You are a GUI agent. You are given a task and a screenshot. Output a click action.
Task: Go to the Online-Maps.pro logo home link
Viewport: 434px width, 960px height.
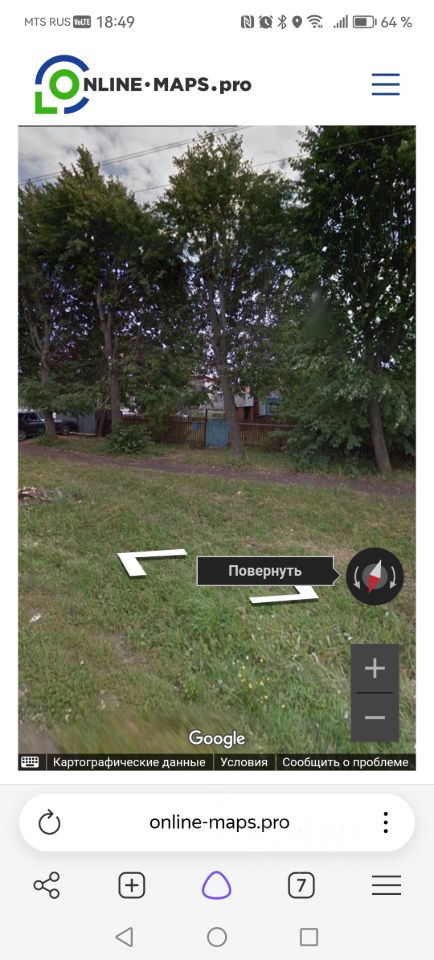(x=143, y=84)
